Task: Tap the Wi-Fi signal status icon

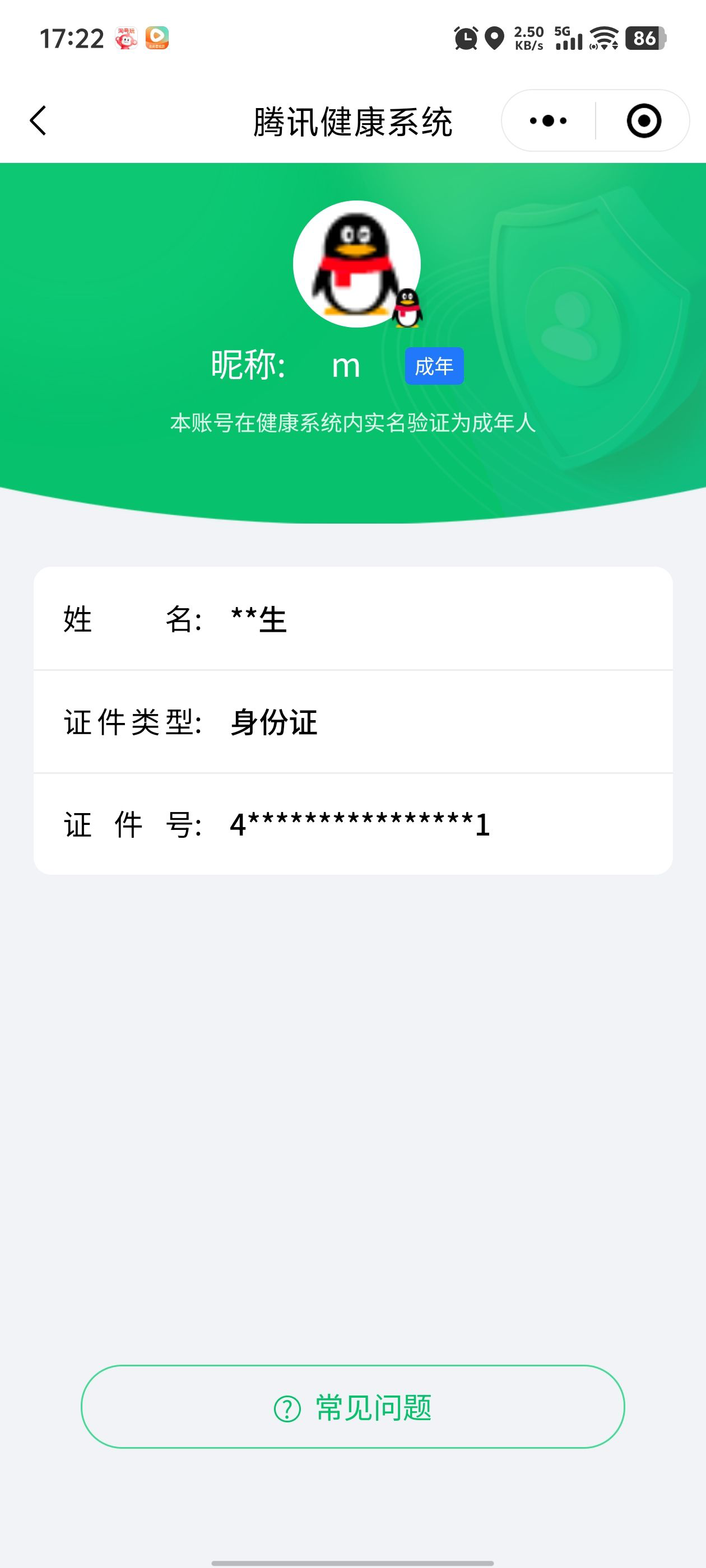Action: click(x=602, y=38)
